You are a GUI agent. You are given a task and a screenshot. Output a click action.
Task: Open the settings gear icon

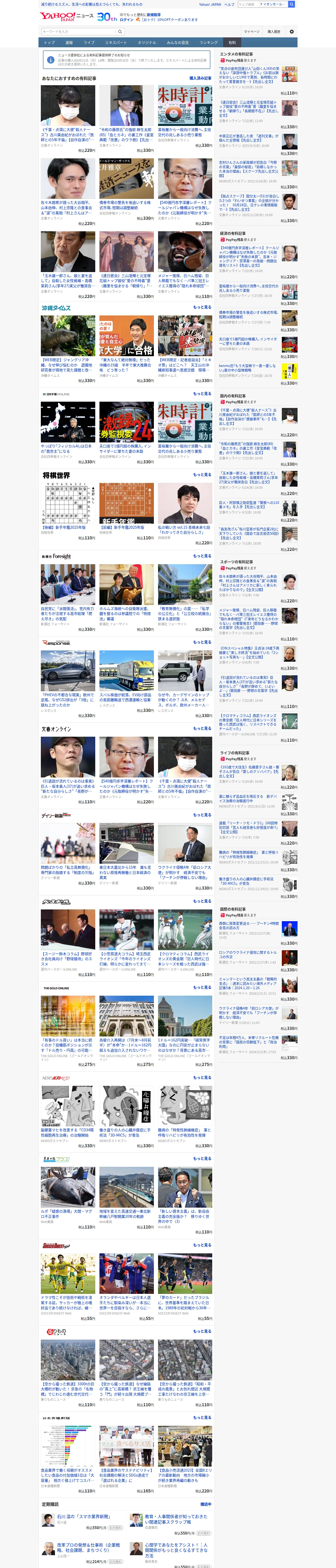point(292,32)
